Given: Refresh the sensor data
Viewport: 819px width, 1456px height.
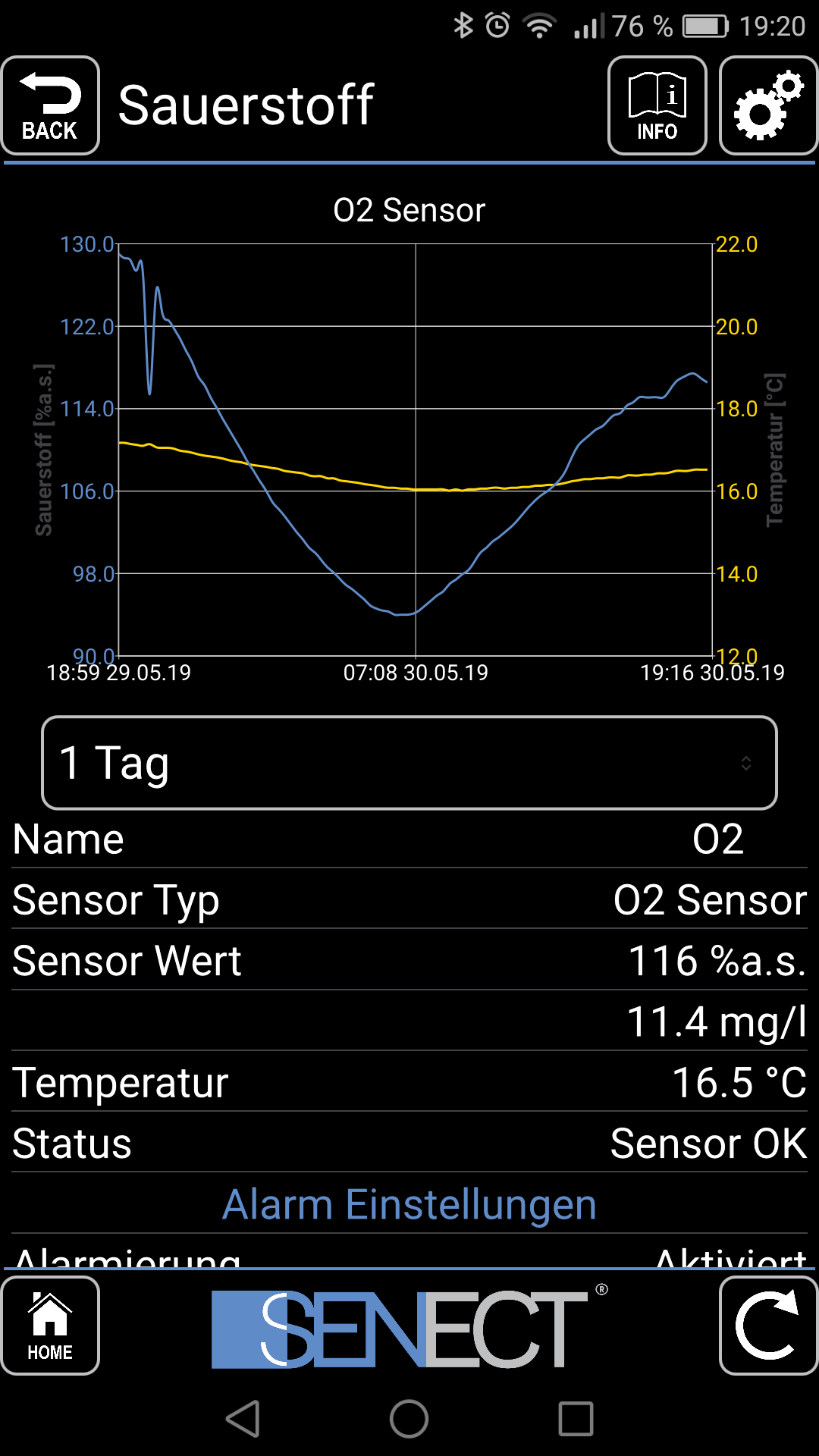Looking at the screenshot, I should coord(767,1326).
